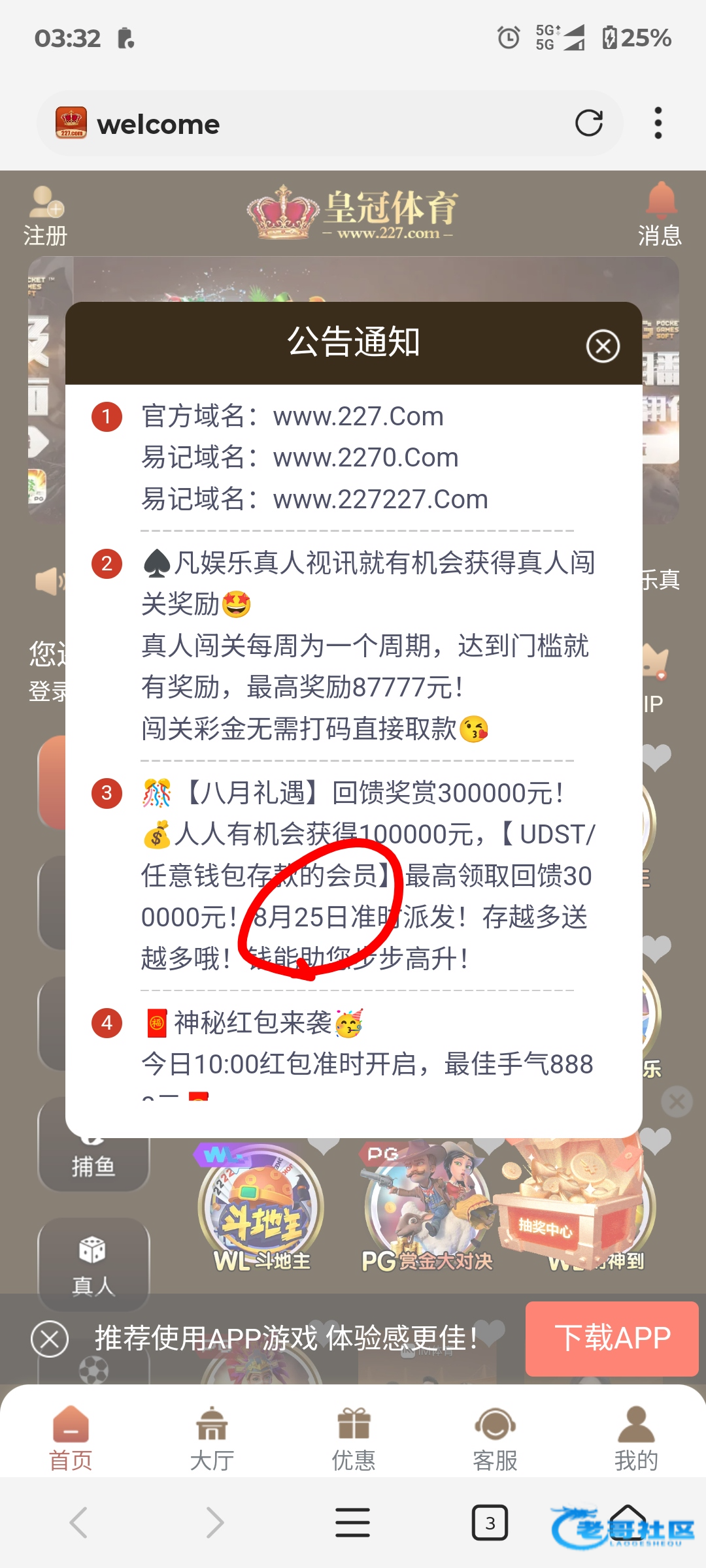Open PG赏金大对决 game
The width and height of the screenshot is (706, 1568).
[x=426, y=1215]
